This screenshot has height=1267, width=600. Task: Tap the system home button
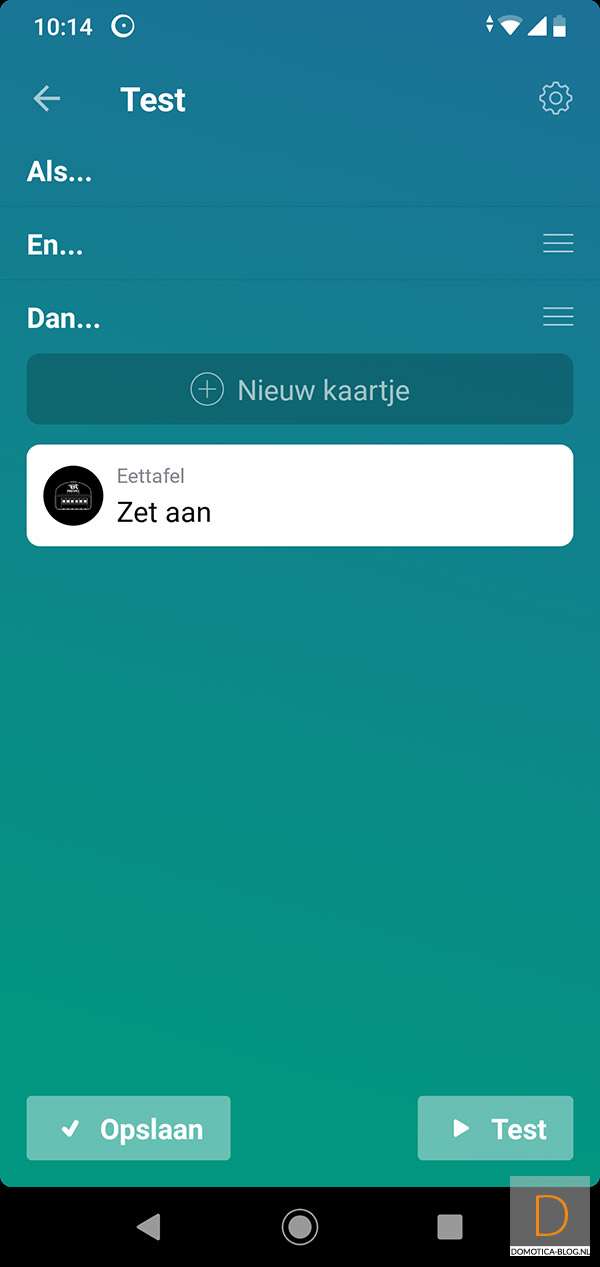[300, 1226]
